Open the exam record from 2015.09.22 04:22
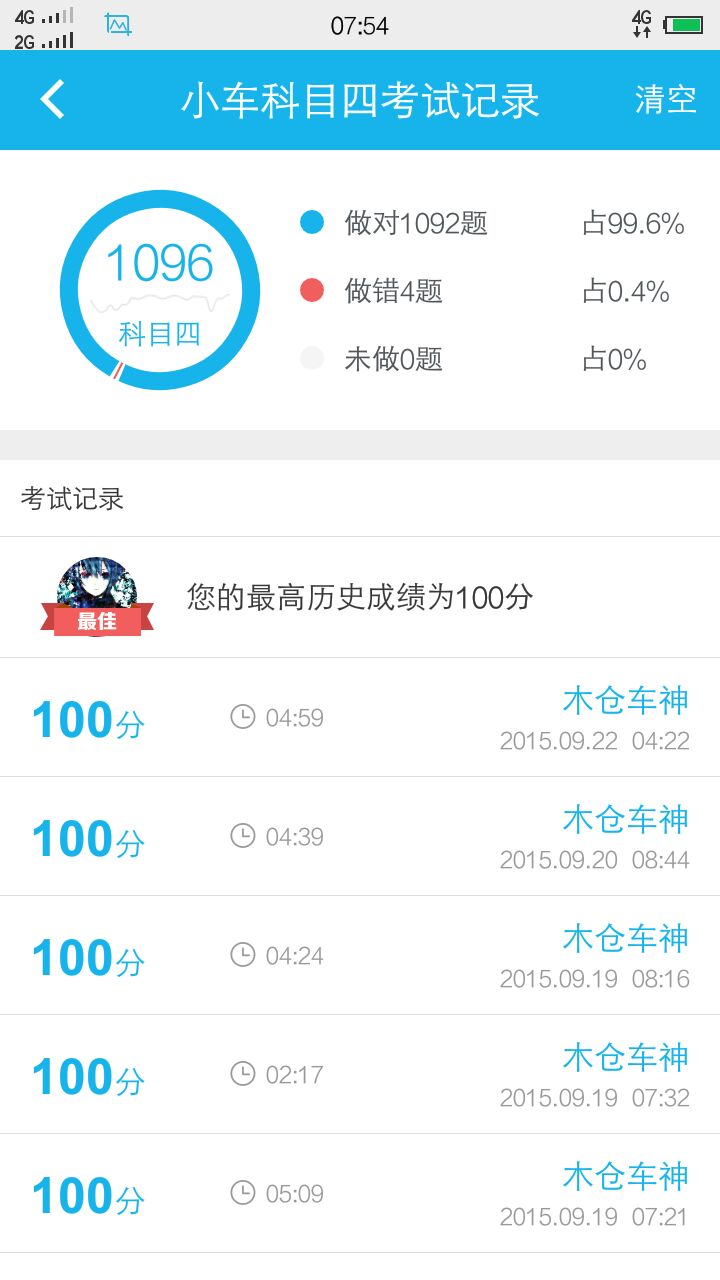The image size is (720, 1280). 360,718
